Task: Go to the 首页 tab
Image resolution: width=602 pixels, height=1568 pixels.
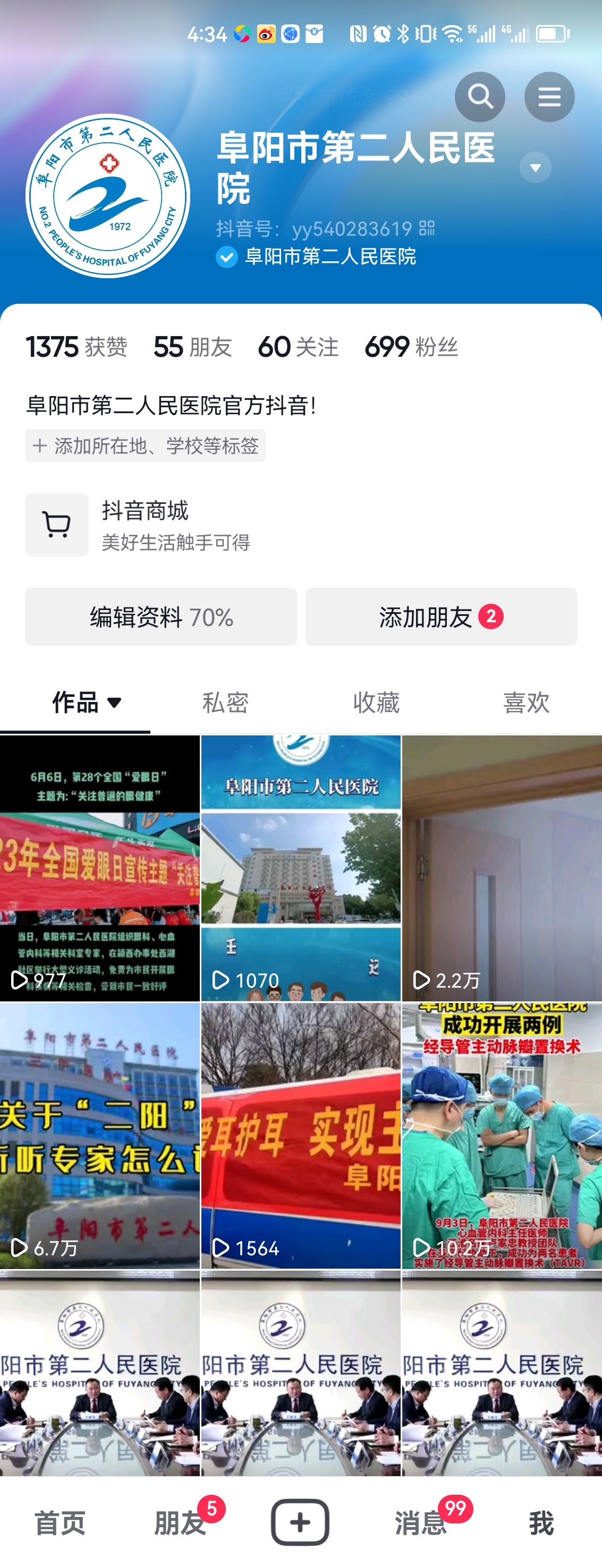Action: (60, 1523)
